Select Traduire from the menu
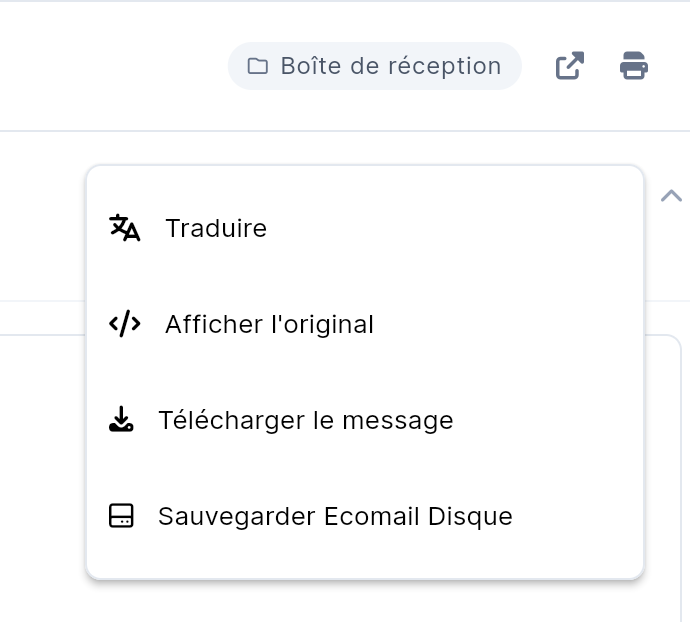The height and width of the screenshot is (622, 690). [x=216, y=229]
